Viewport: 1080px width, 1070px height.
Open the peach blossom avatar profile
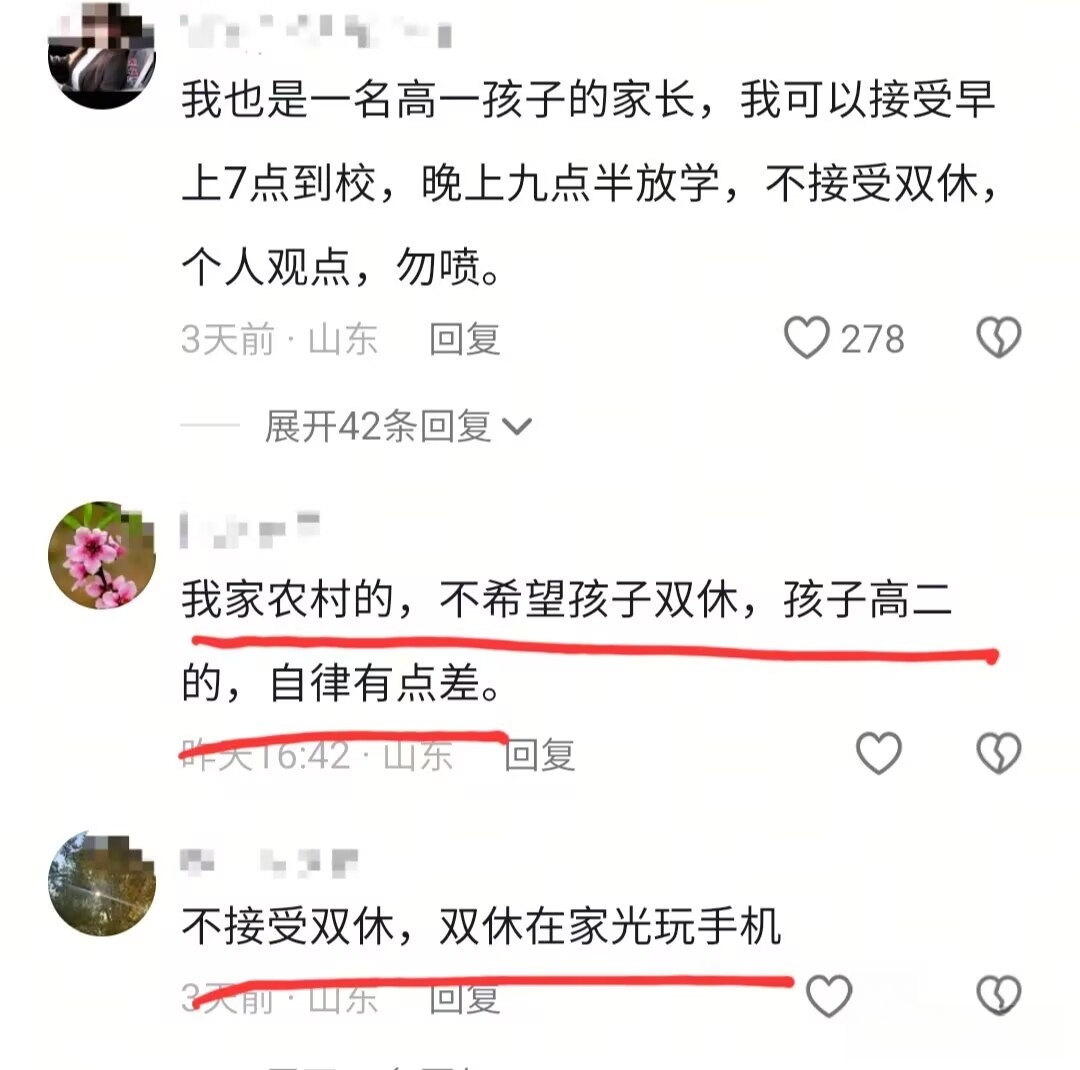pyautogui.click(x=102, y=555)
